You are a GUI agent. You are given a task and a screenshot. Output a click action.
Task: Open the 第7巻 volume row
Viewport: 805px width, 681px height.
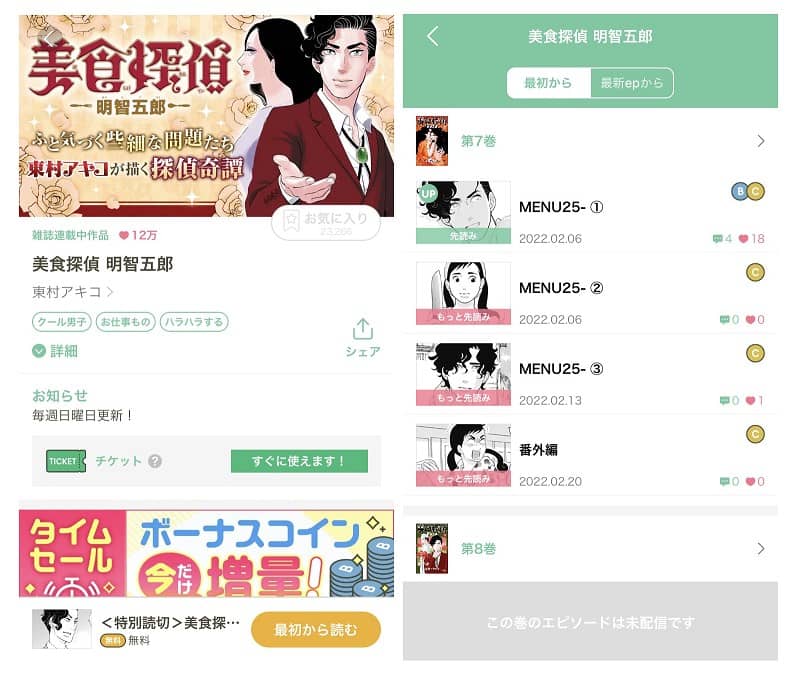click(x=590, y=141)
